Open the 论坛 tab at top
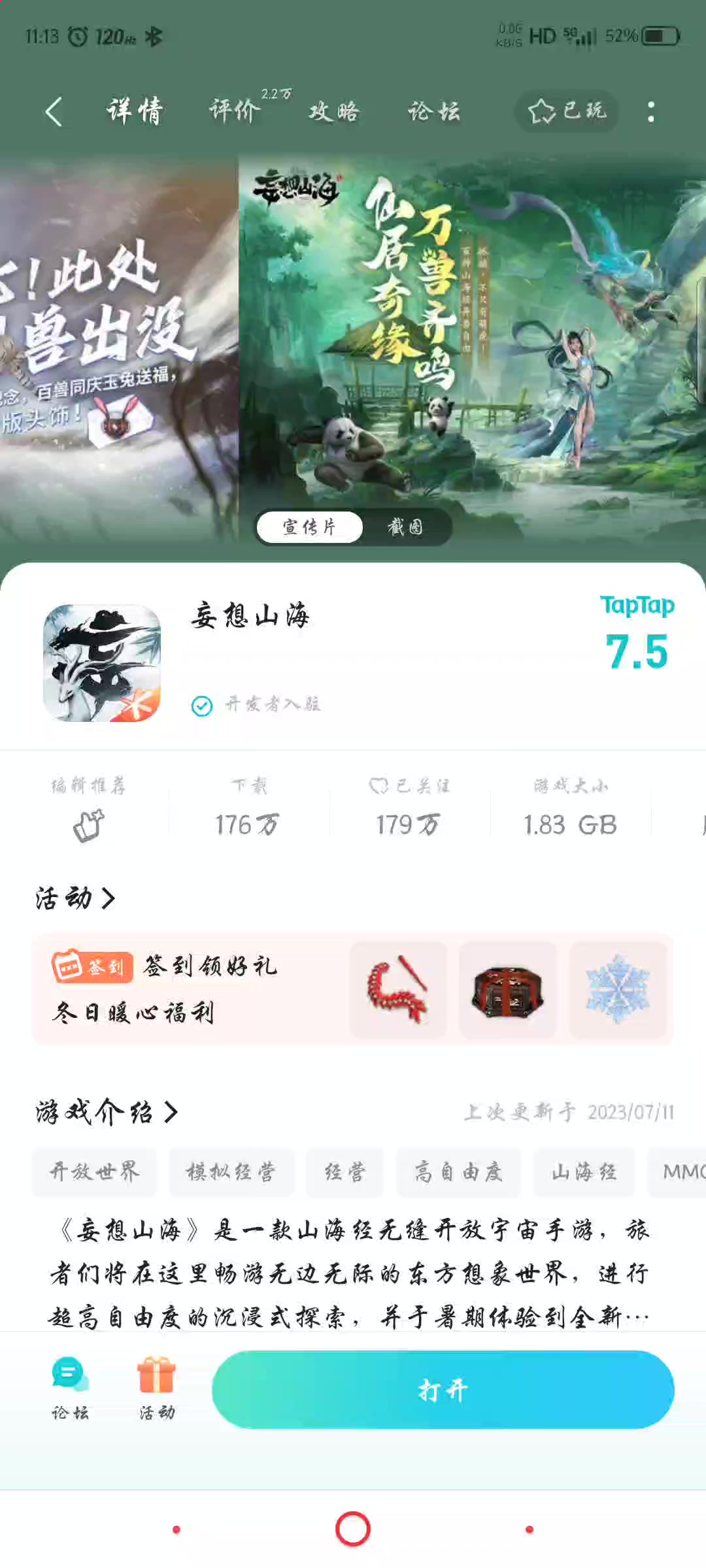This screenshot has width=706, height=1568. coord(433,112)
